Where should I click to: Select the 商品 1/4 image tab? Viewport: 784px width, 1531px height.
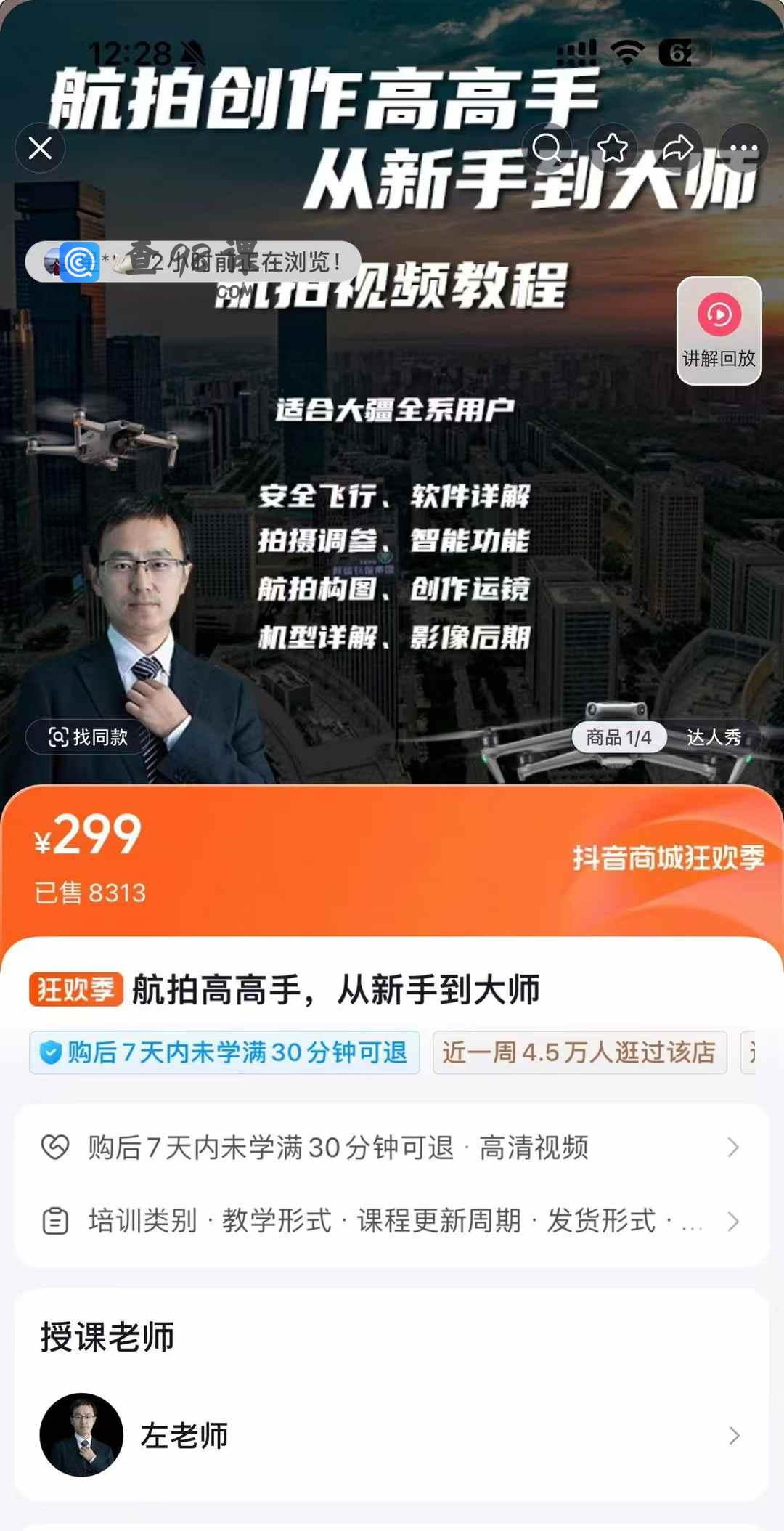[x=618, y=738]
